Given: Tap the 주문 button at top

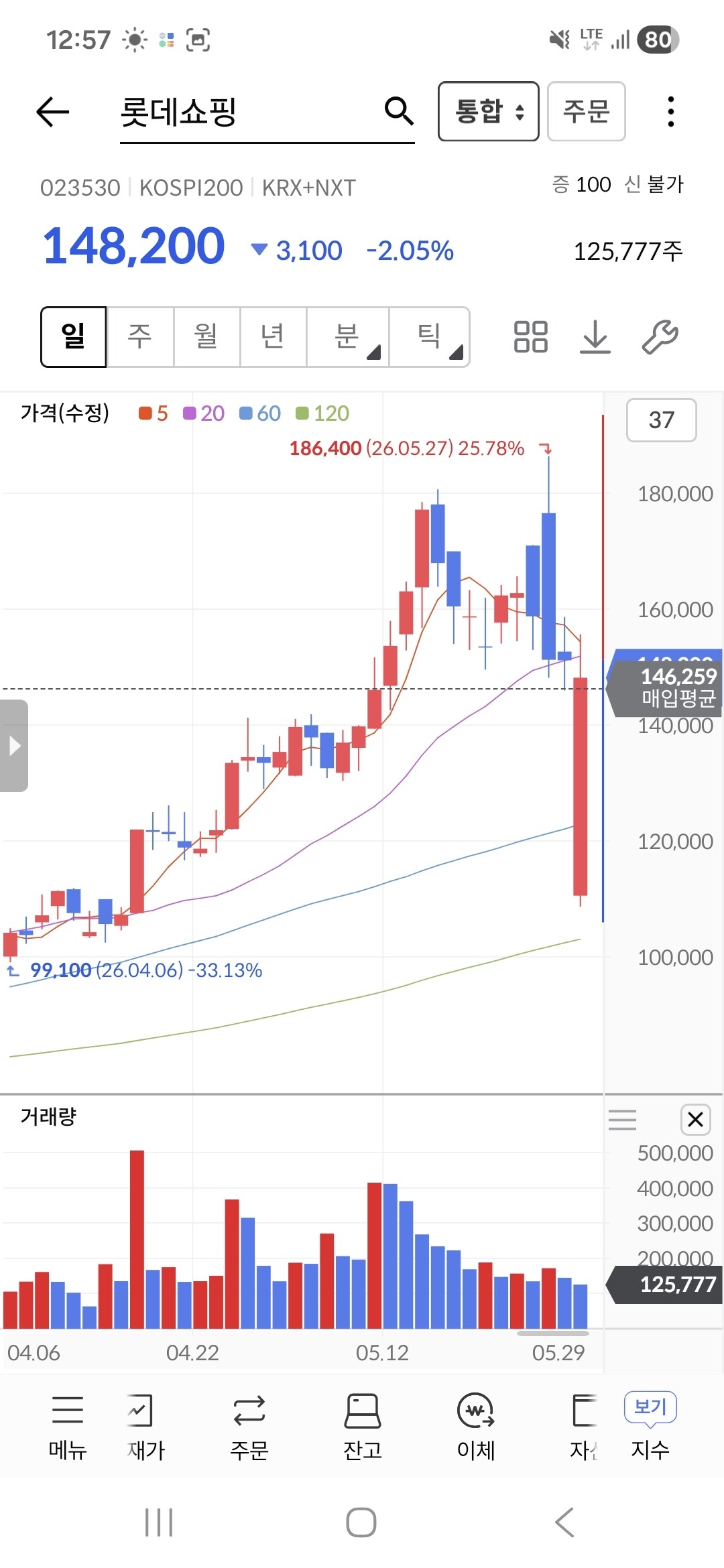Looking at the screenshot, I should tap(587, 111).
